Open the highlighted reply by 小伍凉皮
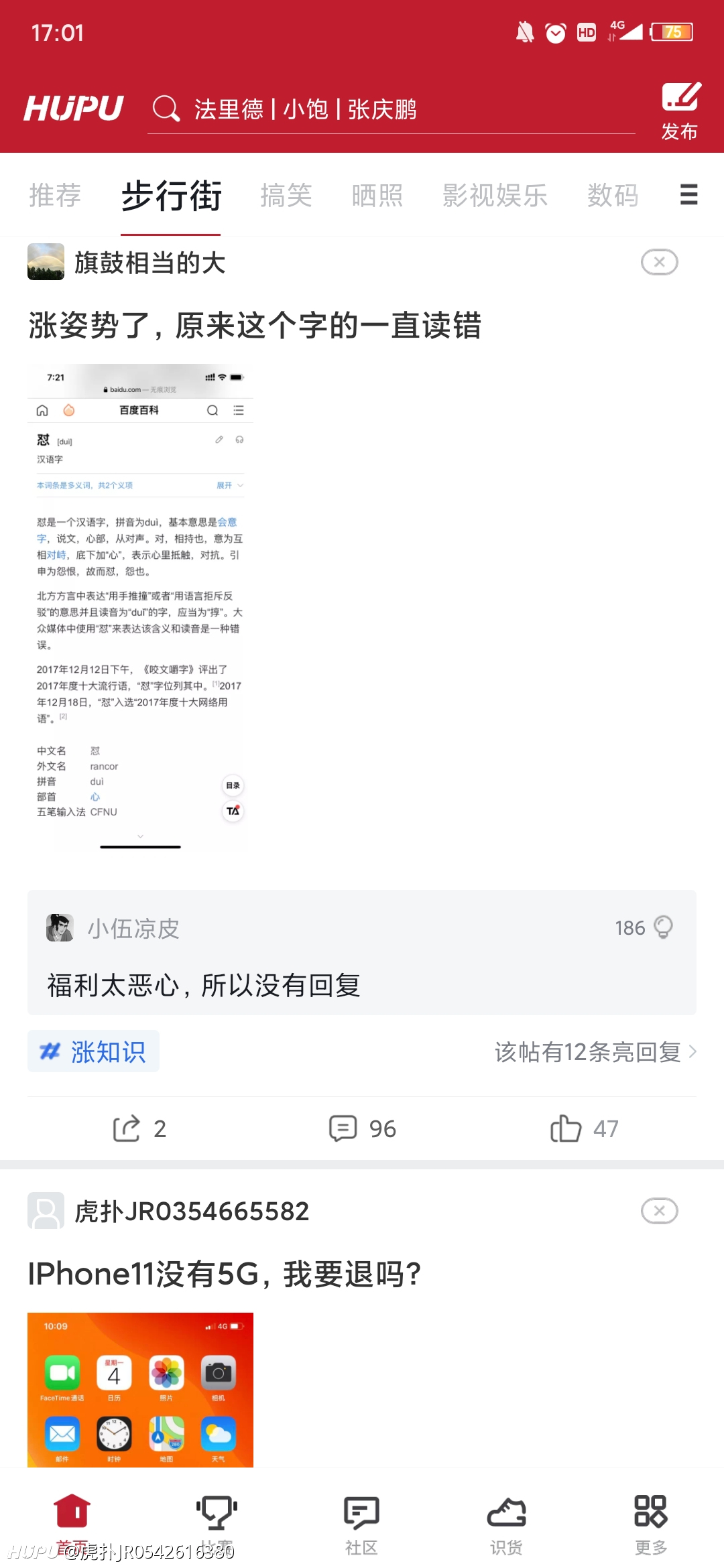 [362, 952]
